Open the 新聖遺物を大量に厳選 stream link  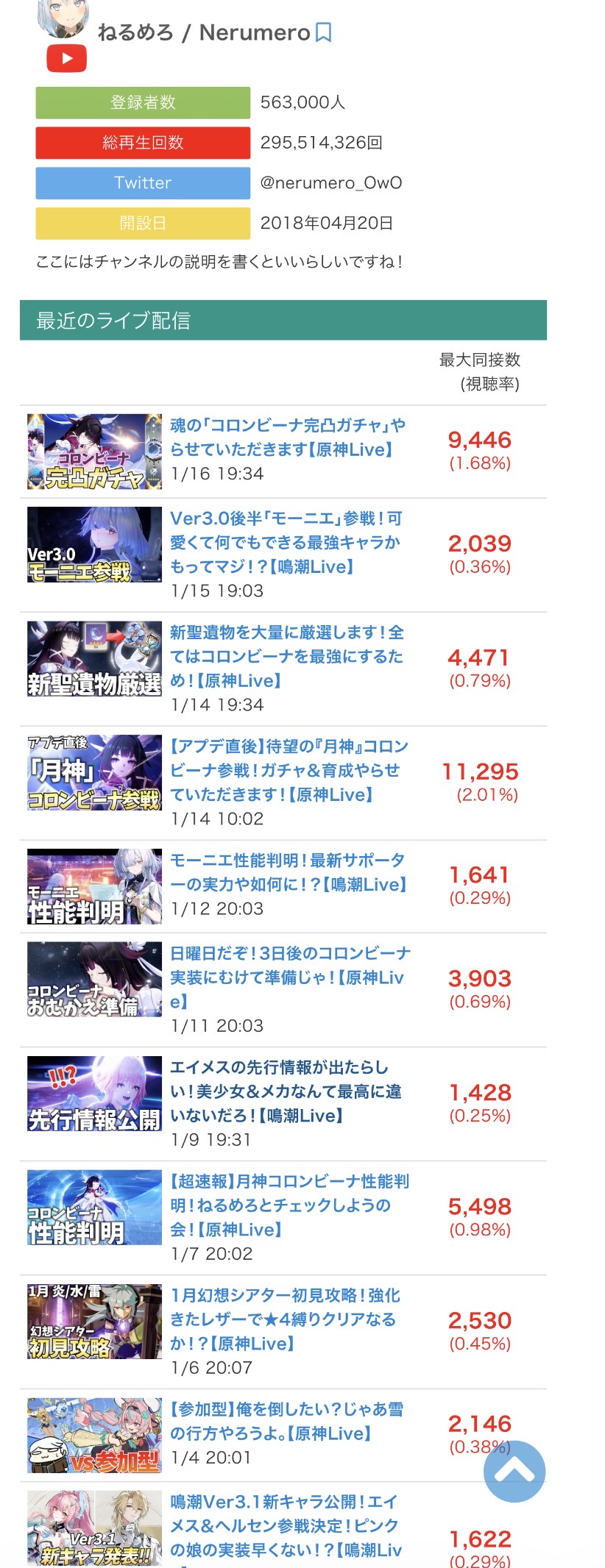[x=286, y=656]
